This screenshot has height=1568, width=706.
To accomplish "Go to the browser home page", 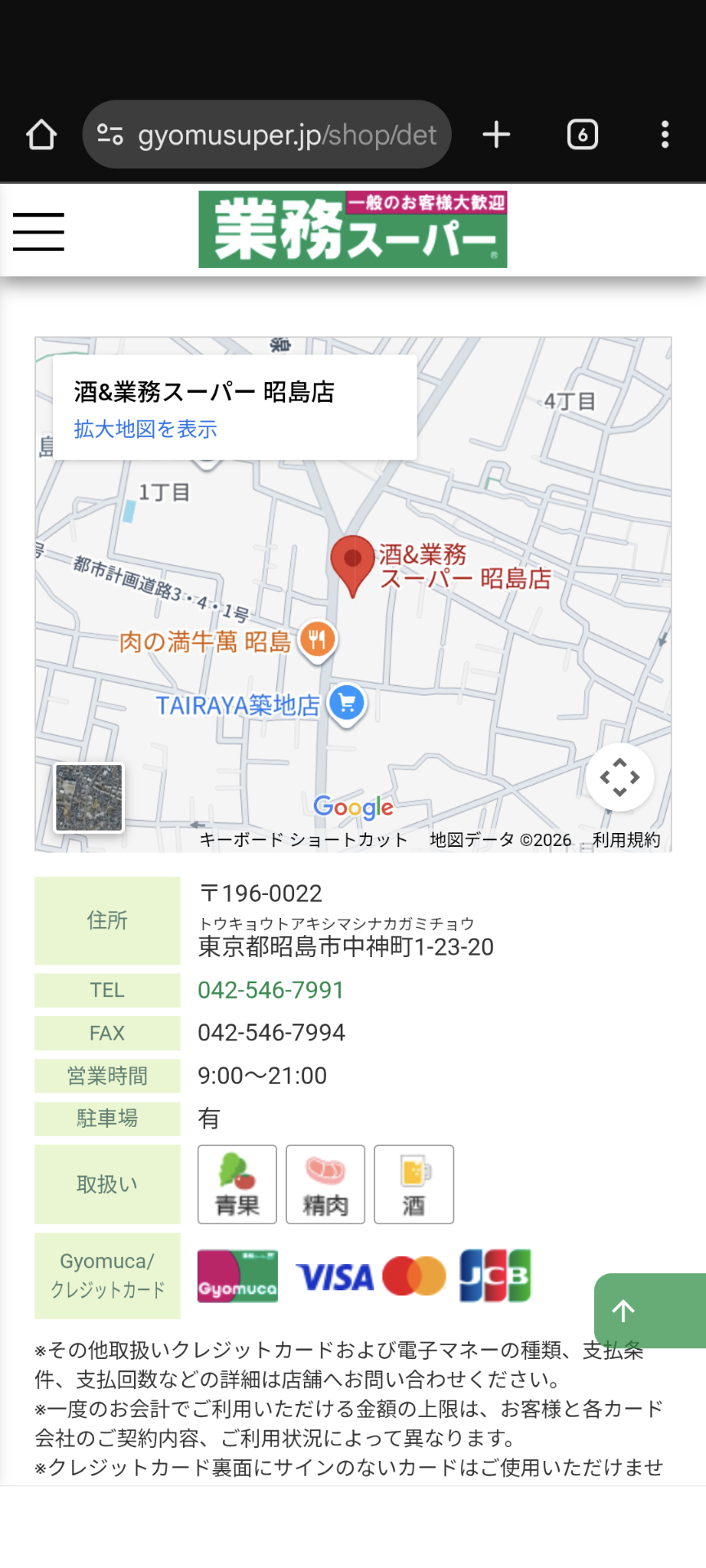I will coord(41,135).
